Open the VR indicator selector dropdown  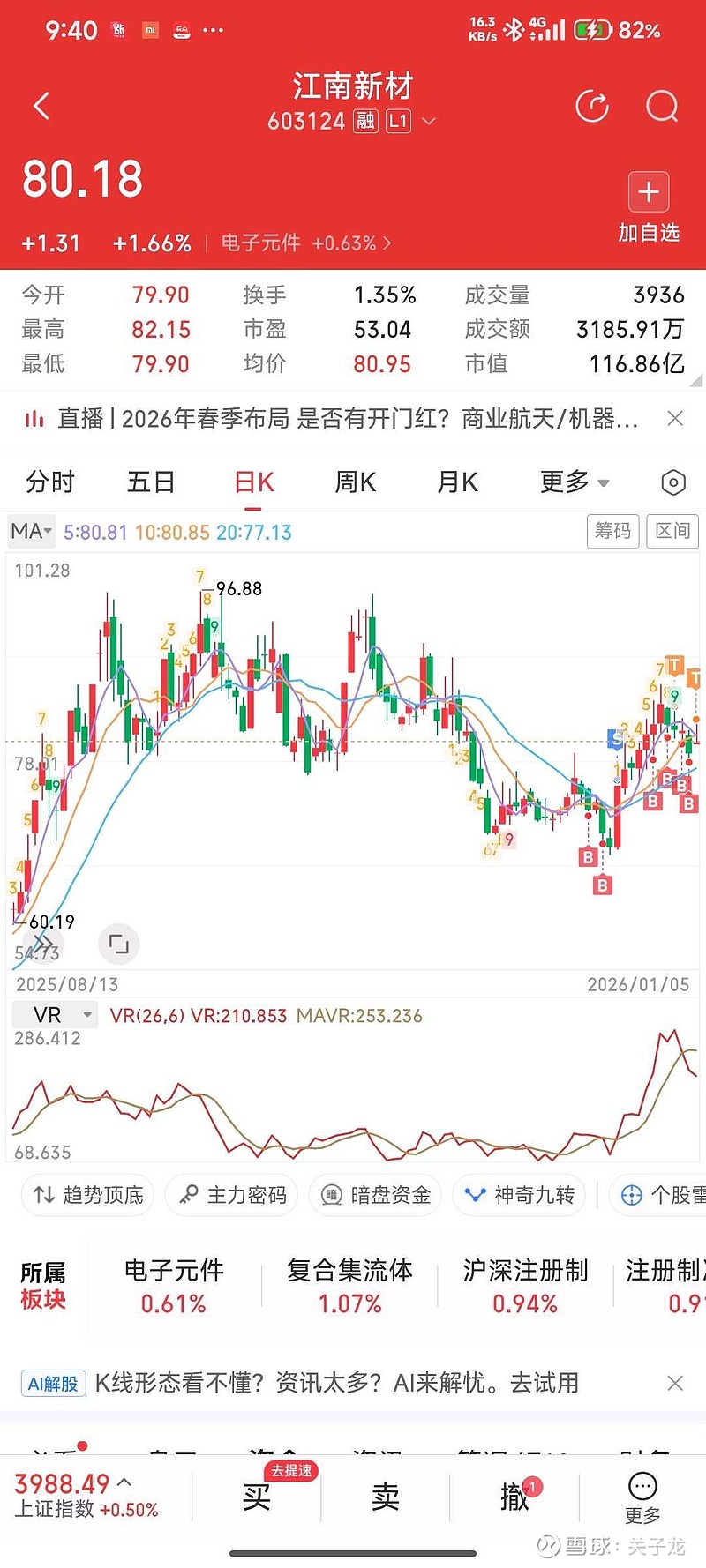point(55,1014)
